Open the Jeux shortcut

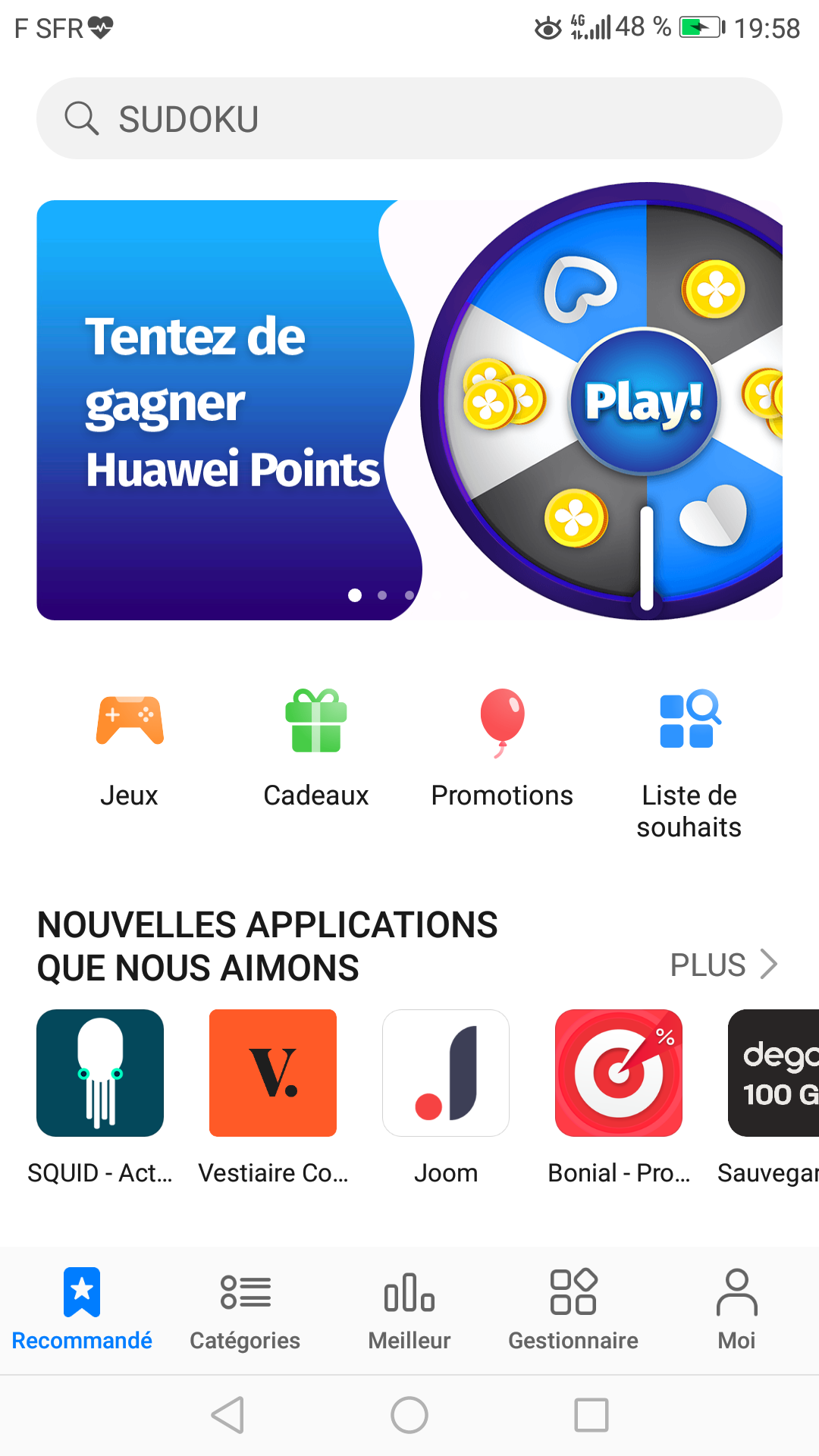pos(129,747)
